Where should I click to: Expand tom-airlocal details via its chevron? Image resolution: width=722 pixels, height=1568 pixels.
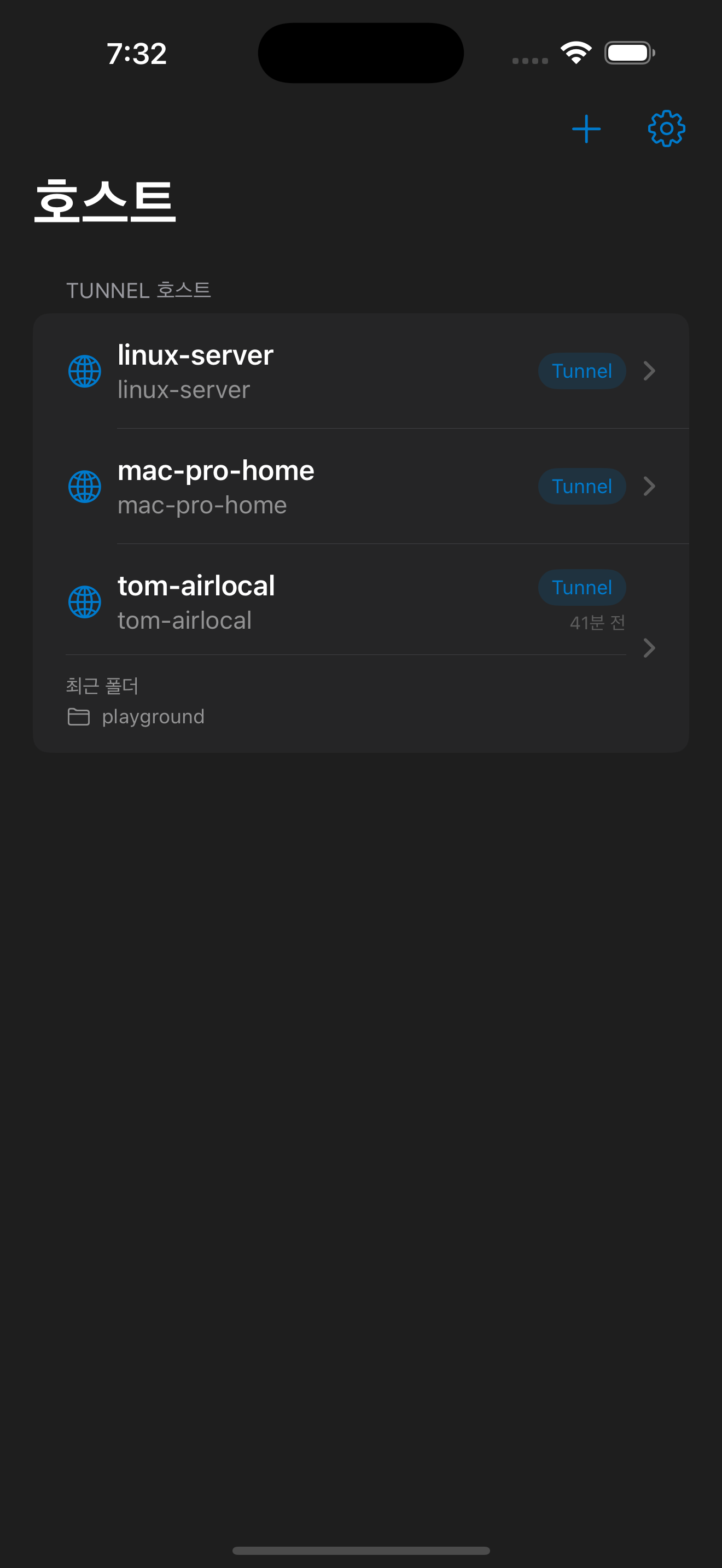point(649,648)
